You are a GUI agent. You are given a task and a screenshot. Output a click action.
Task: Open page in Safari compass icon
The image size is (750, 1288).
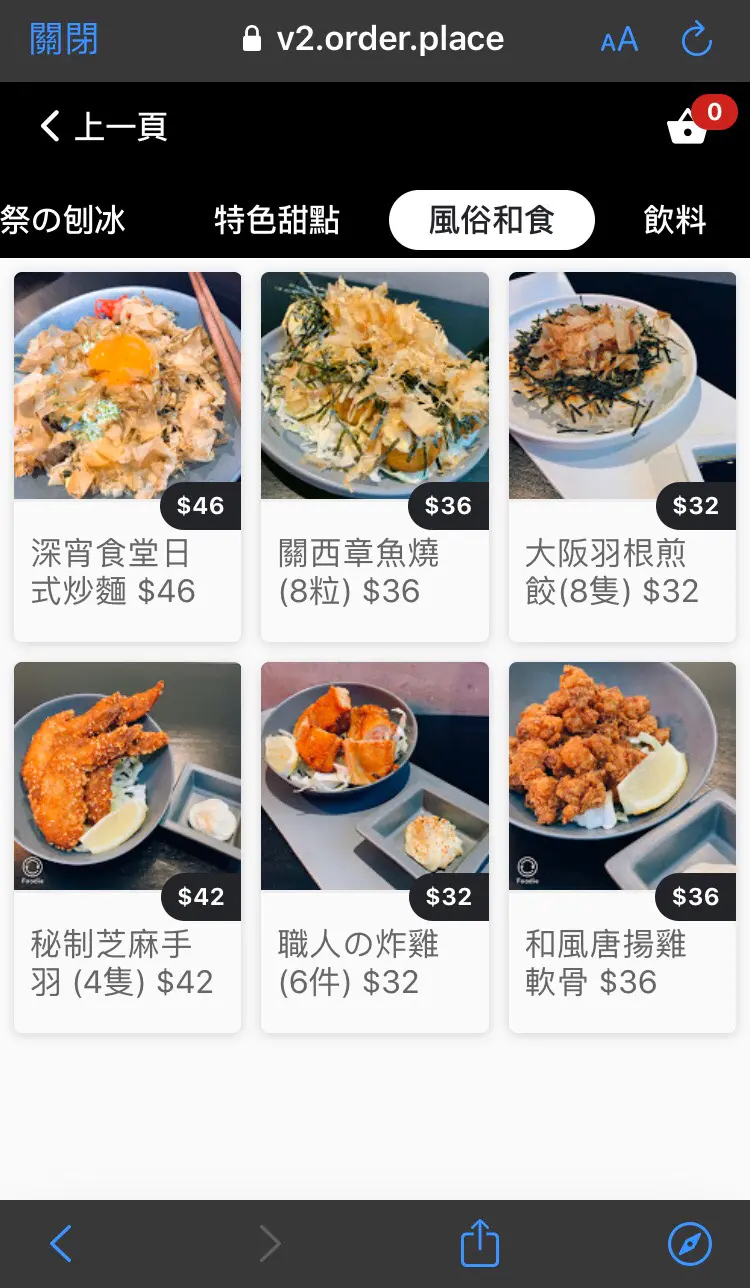pyautogui.click(x=689, y=1244)
